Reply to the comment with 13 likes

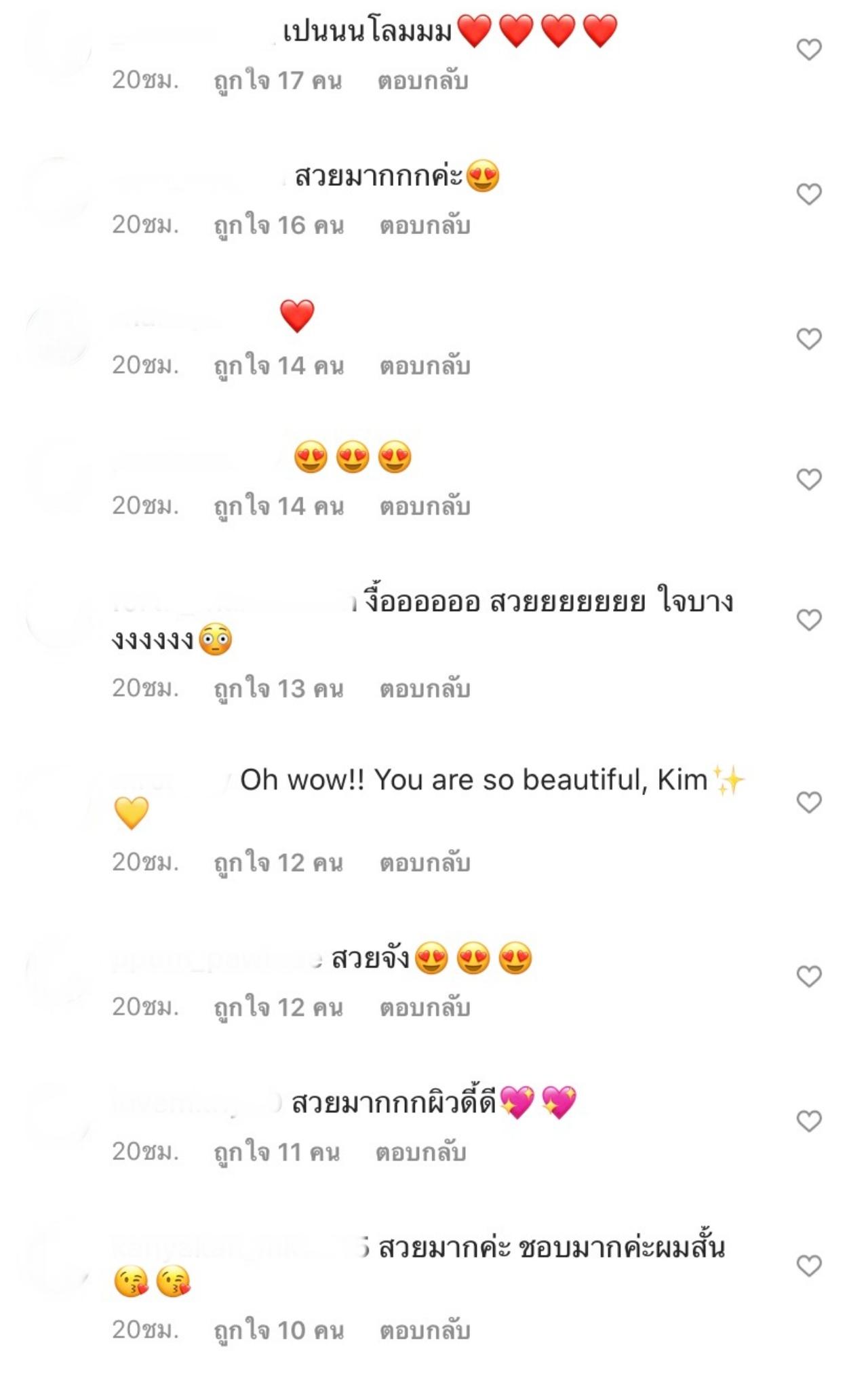pyautogui.click(x=425, y=689)
